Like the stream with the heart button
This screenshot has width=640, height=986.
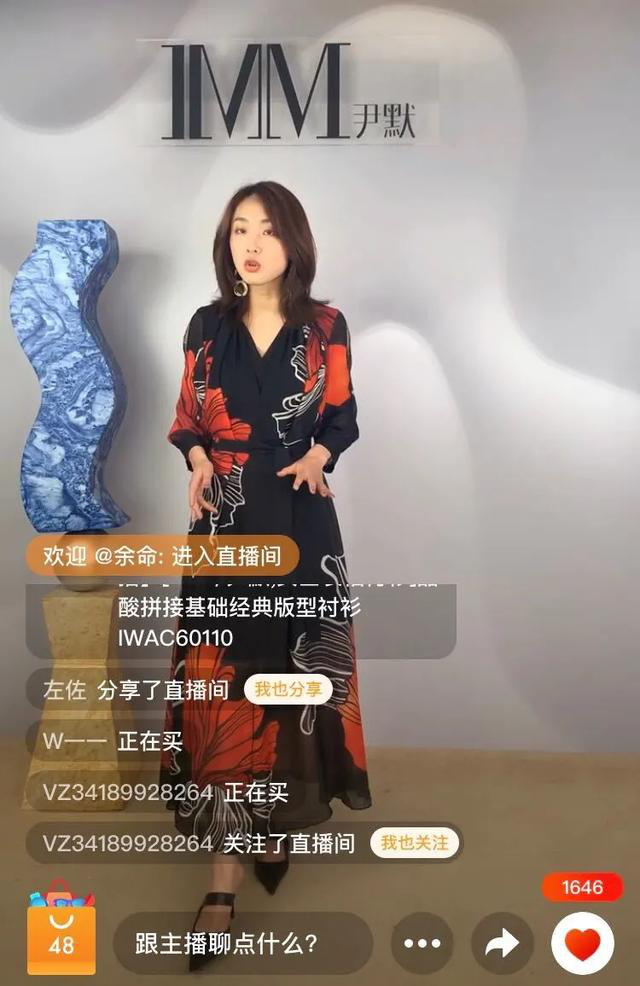tap(582, 943)
